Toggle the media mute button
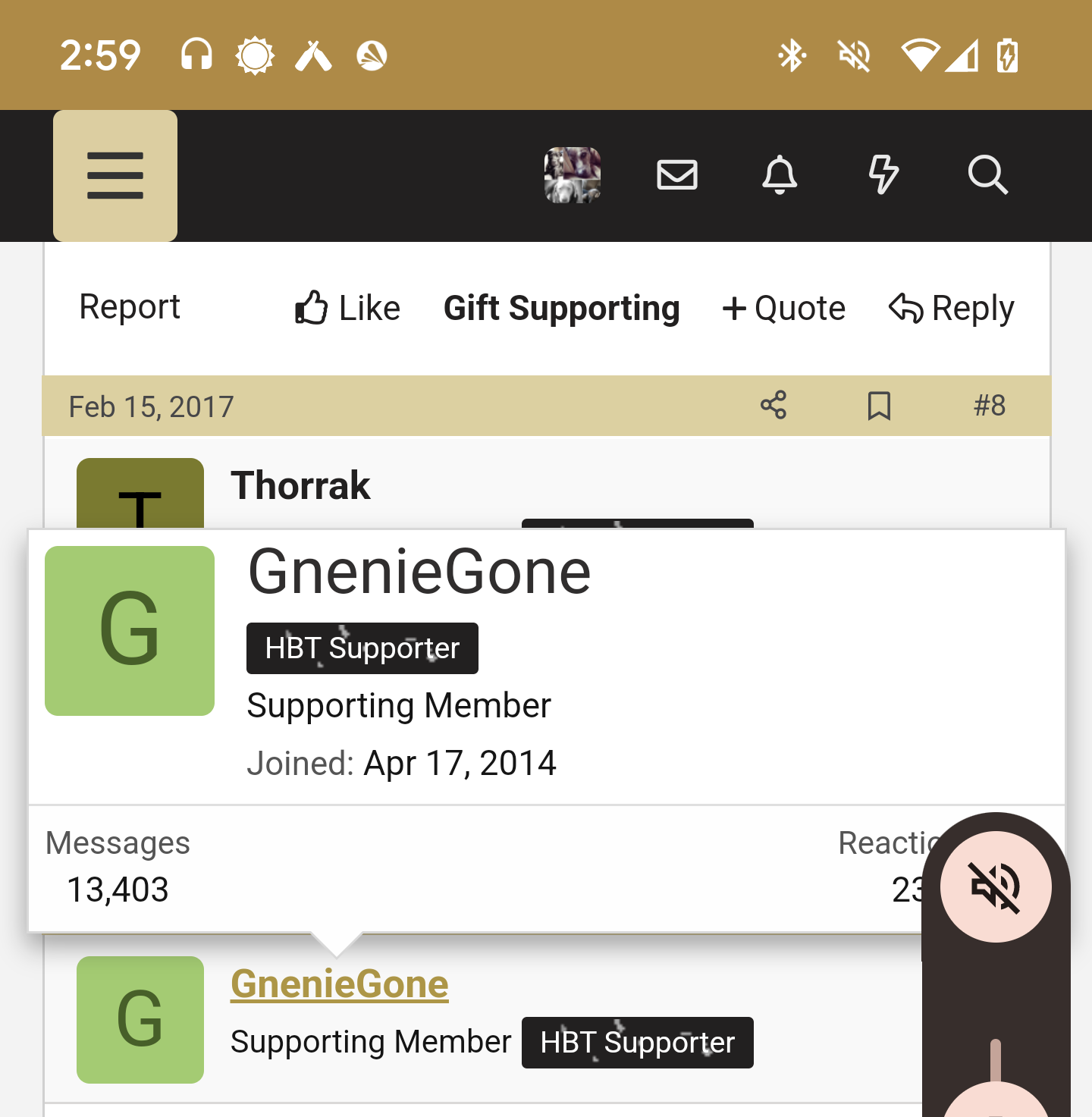The width and height of the screenshot is (1092, 1117). [x=996, y=886]
